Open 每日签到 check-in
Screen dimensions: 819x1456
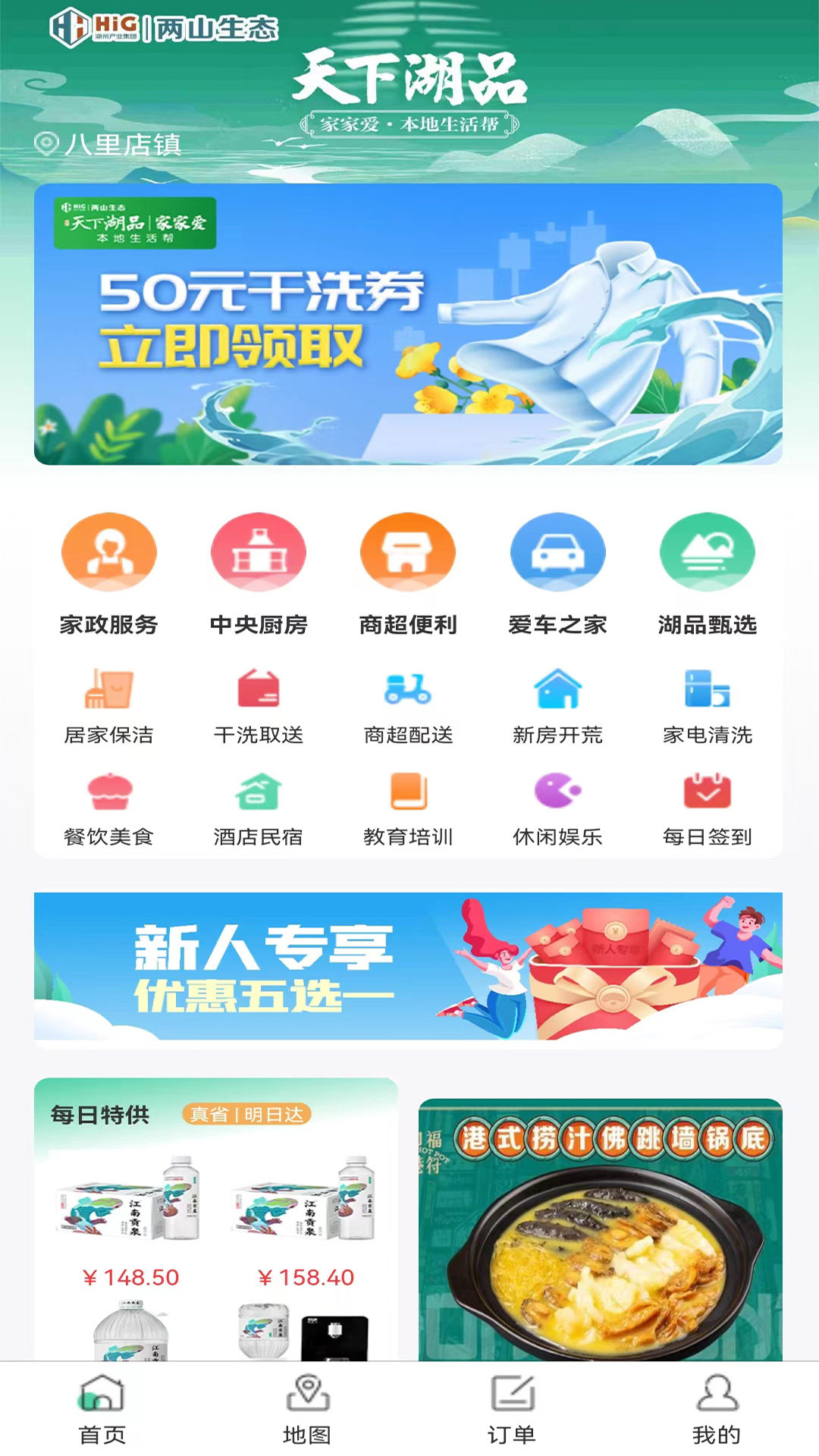click(707, 809)
